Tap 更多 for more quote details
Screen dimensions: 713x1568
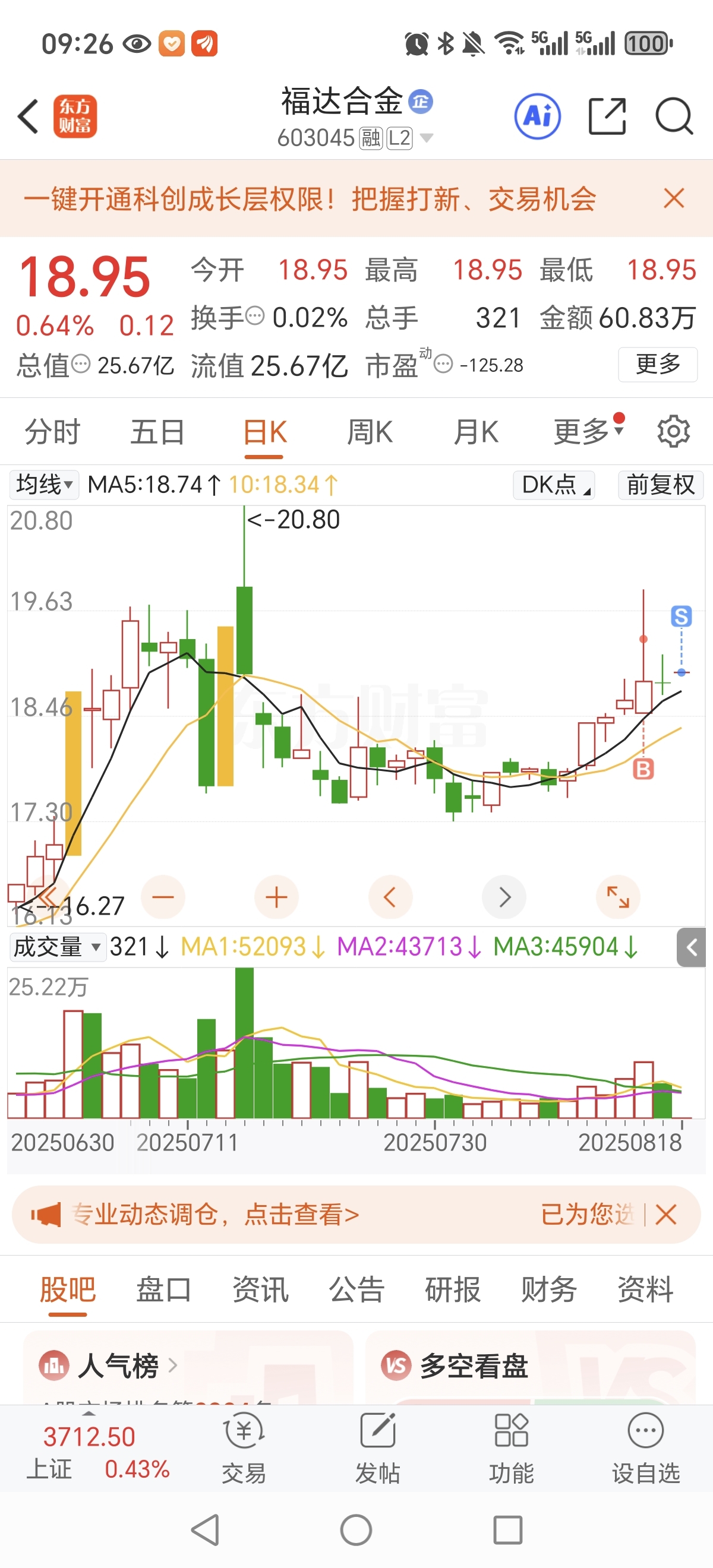click(658, 364)
